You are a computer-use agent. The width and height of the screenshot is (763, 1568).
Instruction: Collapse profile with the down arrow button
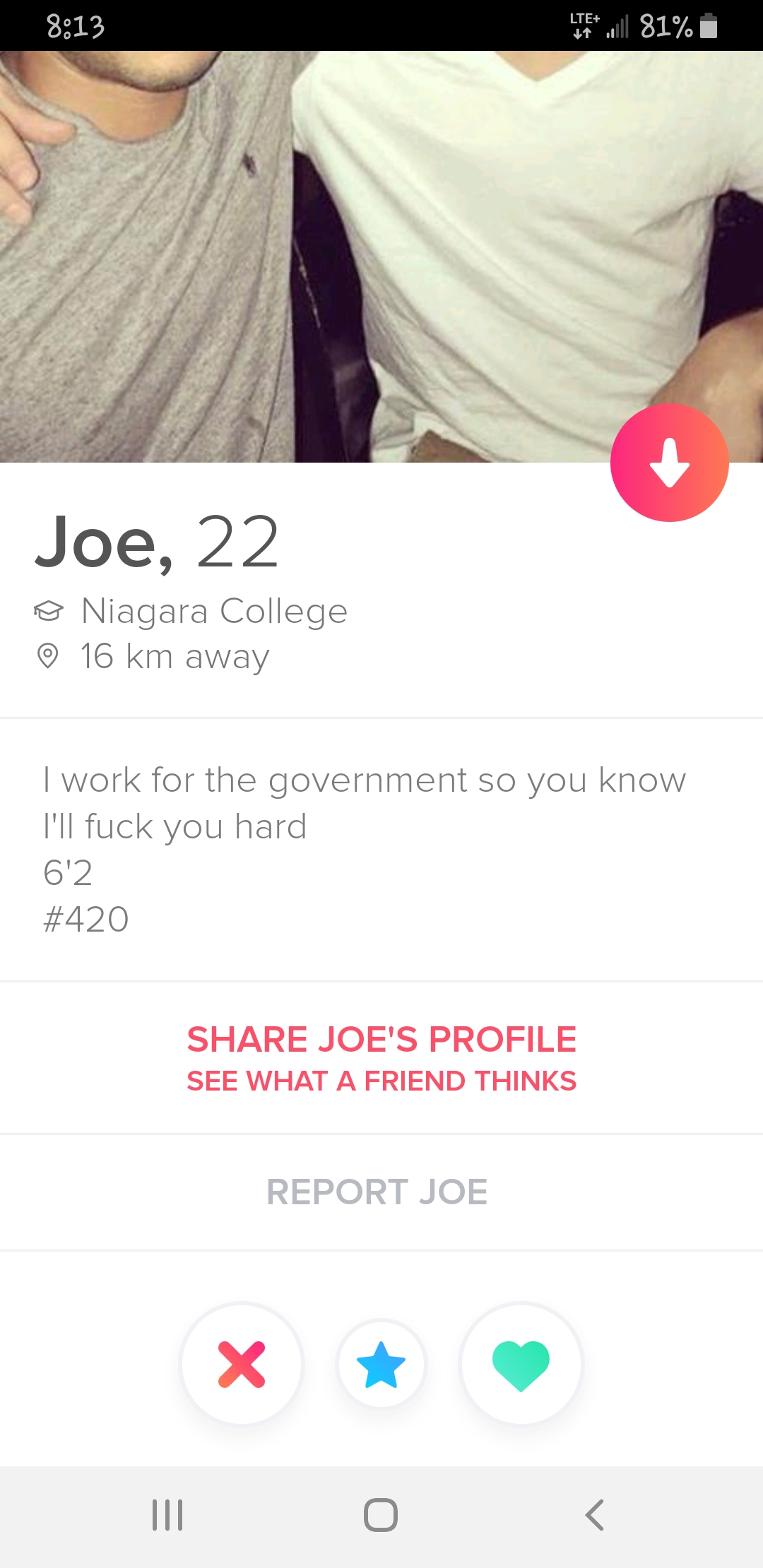669,463
